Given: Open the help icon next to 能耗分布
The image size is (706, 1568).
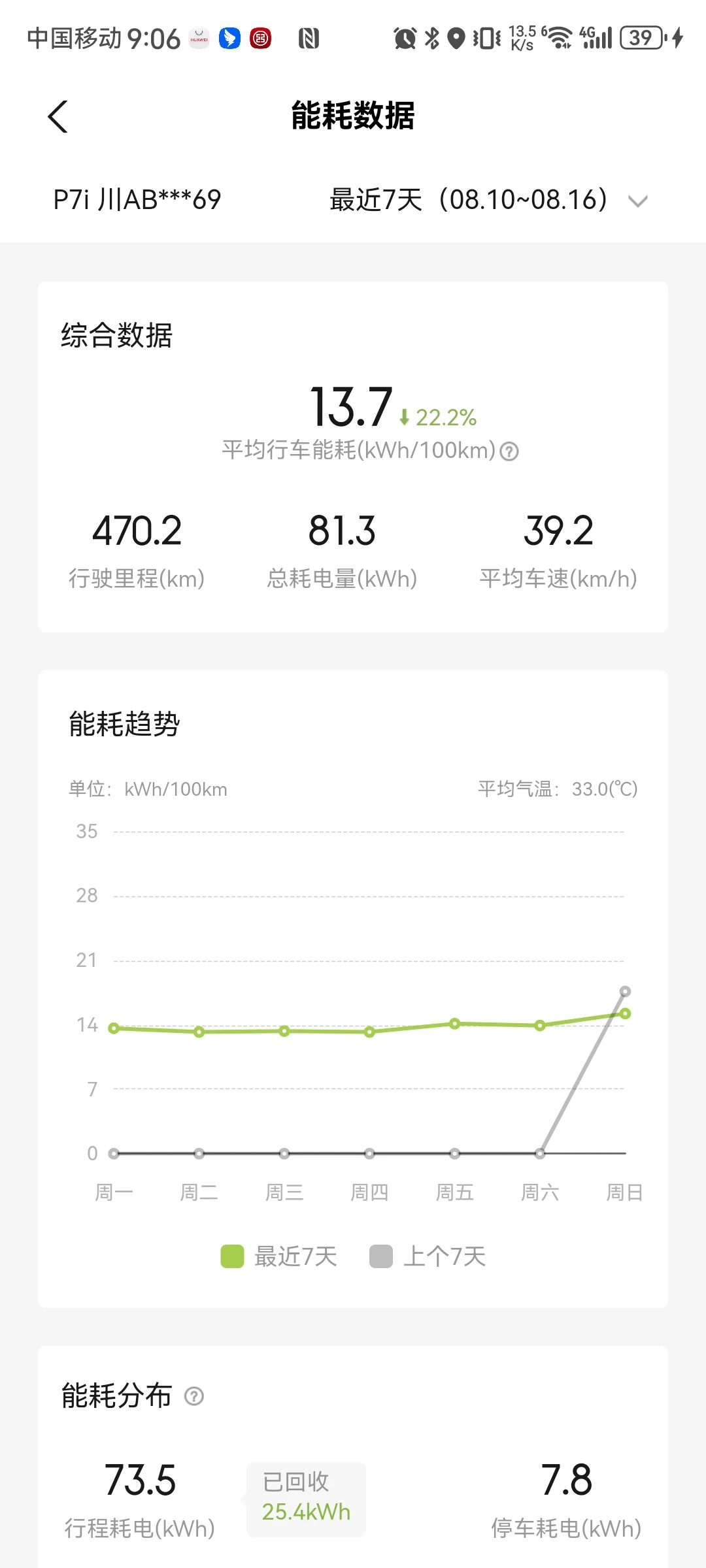Looking at the screenshot, I should pyautogui.click(x=194, y=1396).
